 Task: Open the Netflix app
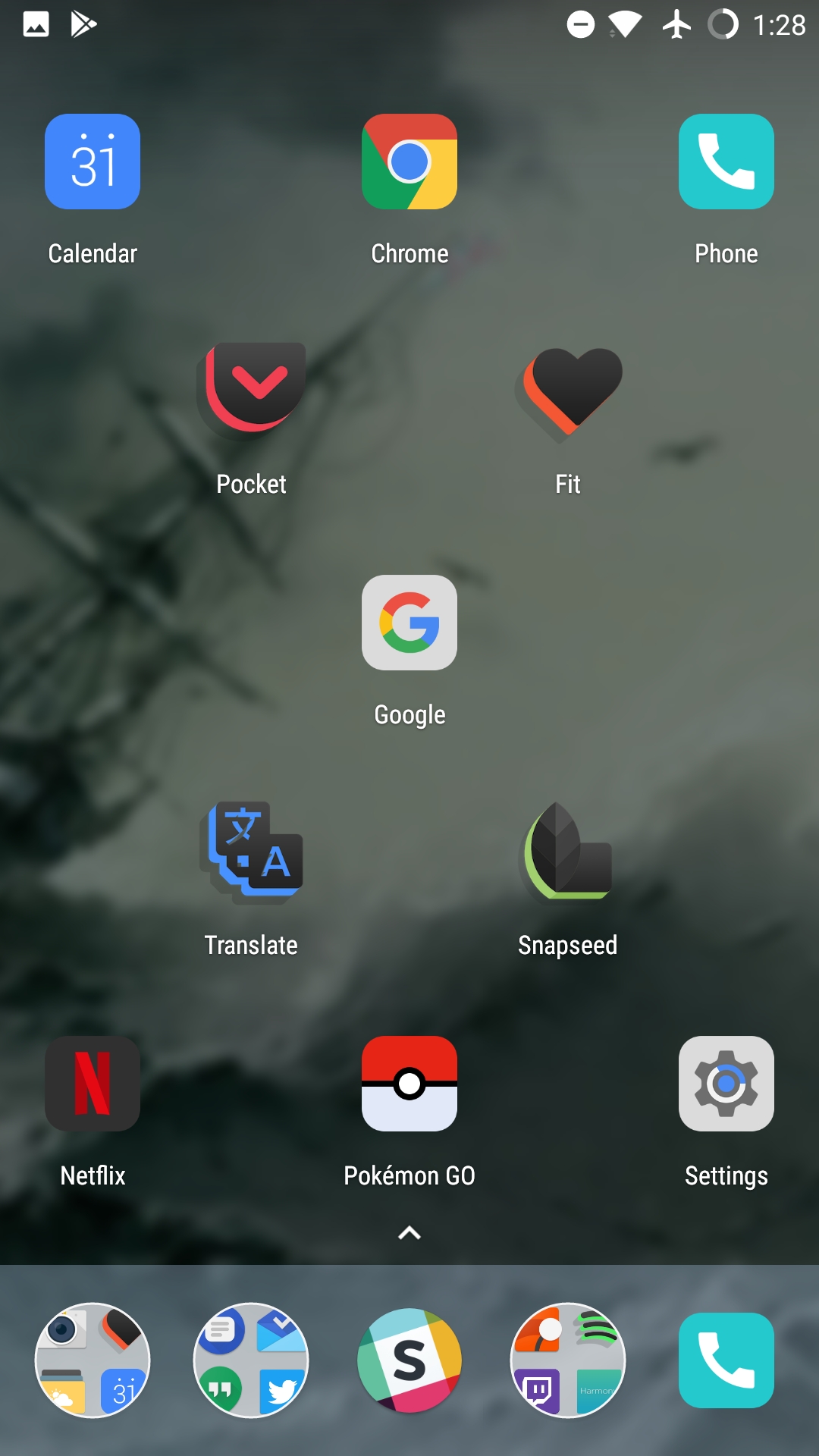(x=92, y=1084)
